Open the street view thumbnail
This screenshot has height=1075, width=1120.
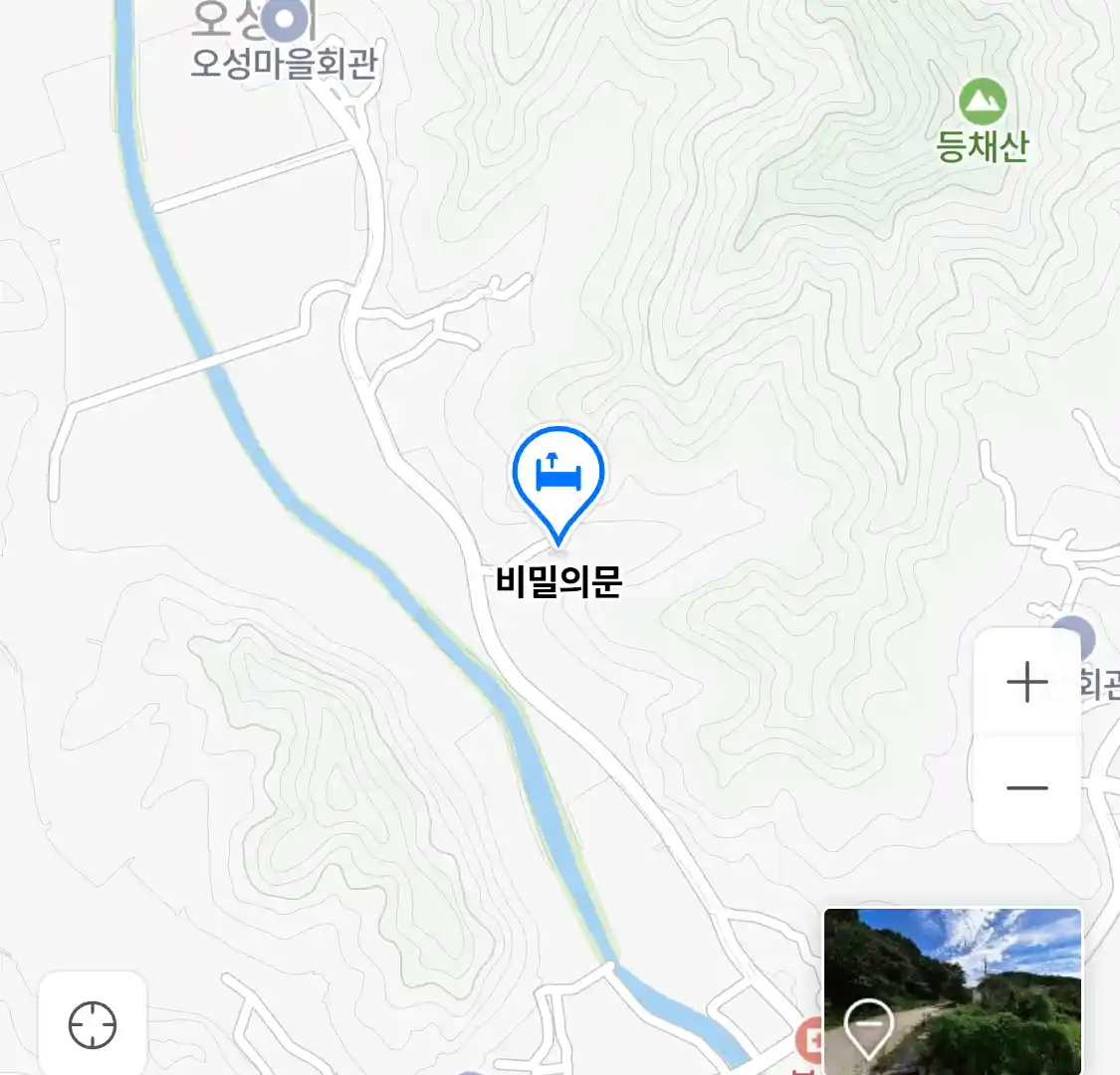tap(952, 990)
